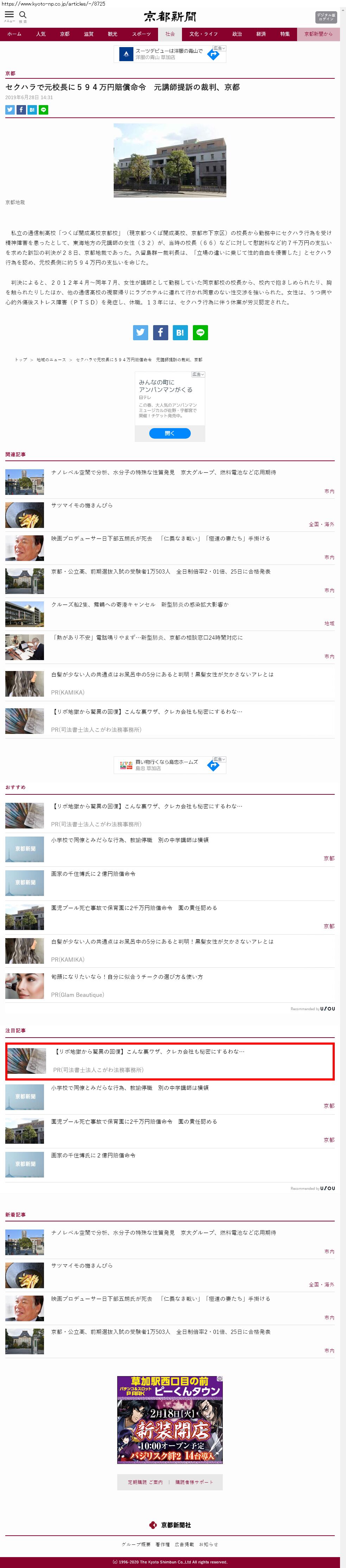
Task: Open the 文化・ライフ section
Action: click(x=203, y=34)
